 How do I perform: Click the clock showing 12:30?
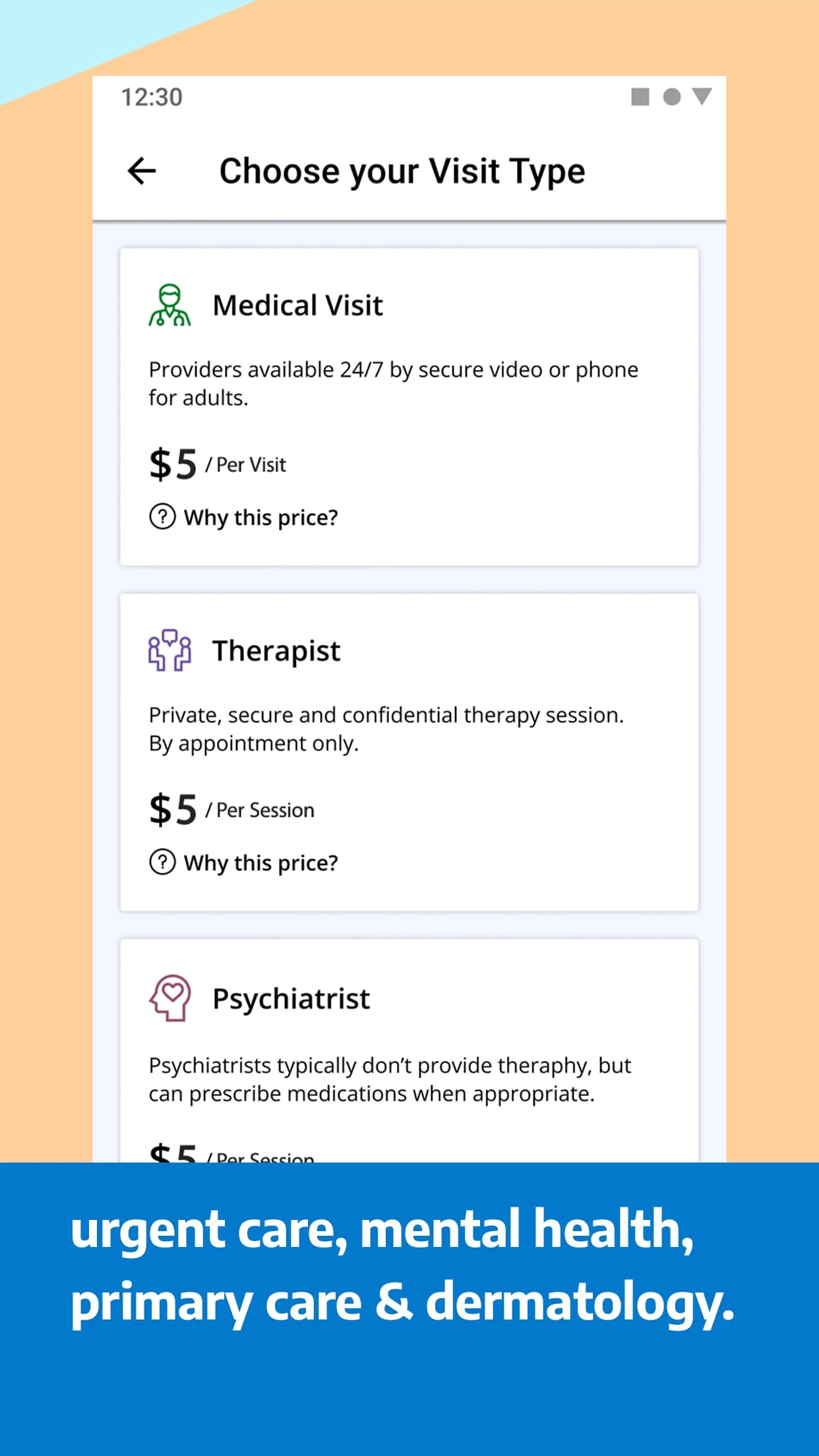[150, 96]
